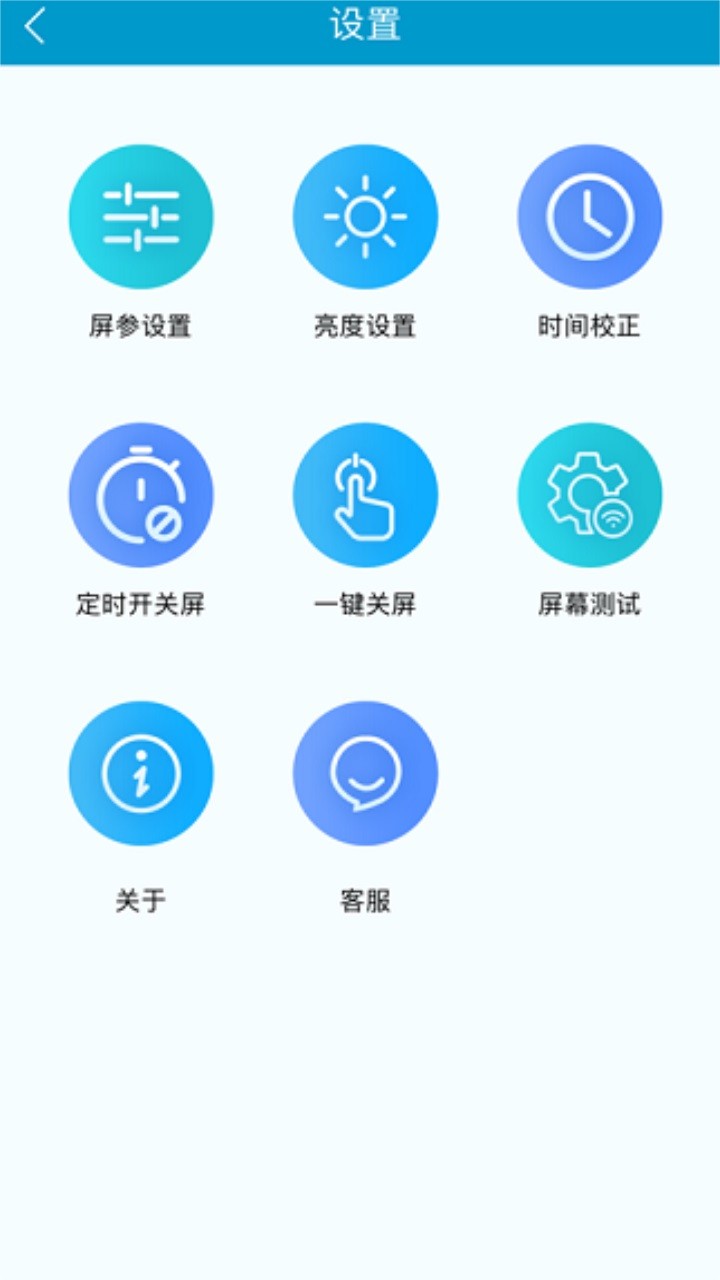
Task: Tap 一键关屏 one-tap screen off
Action: [x=365, y=495]
